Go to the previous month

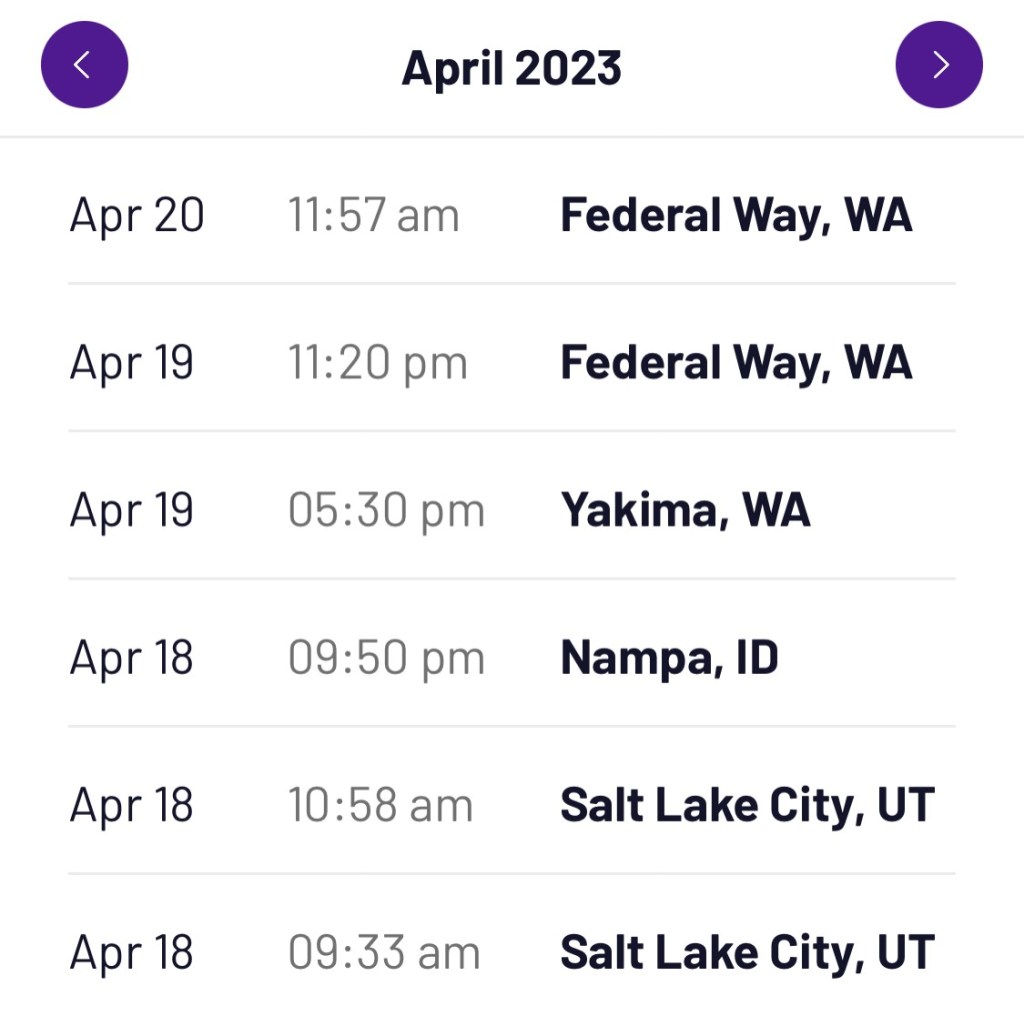pyautogui.click(x=84, y=65)
